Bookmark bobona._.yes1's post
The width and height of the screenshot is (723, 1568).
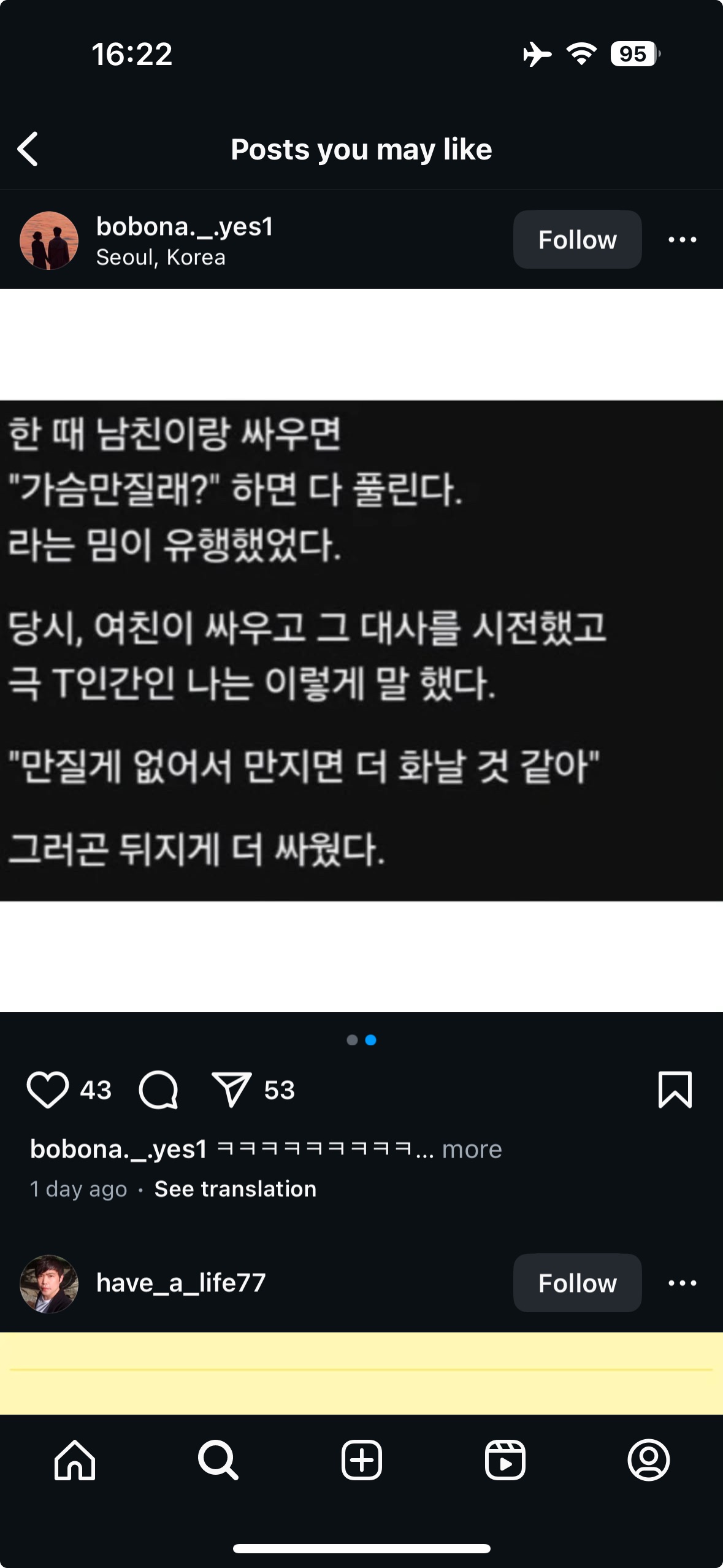675,1090
